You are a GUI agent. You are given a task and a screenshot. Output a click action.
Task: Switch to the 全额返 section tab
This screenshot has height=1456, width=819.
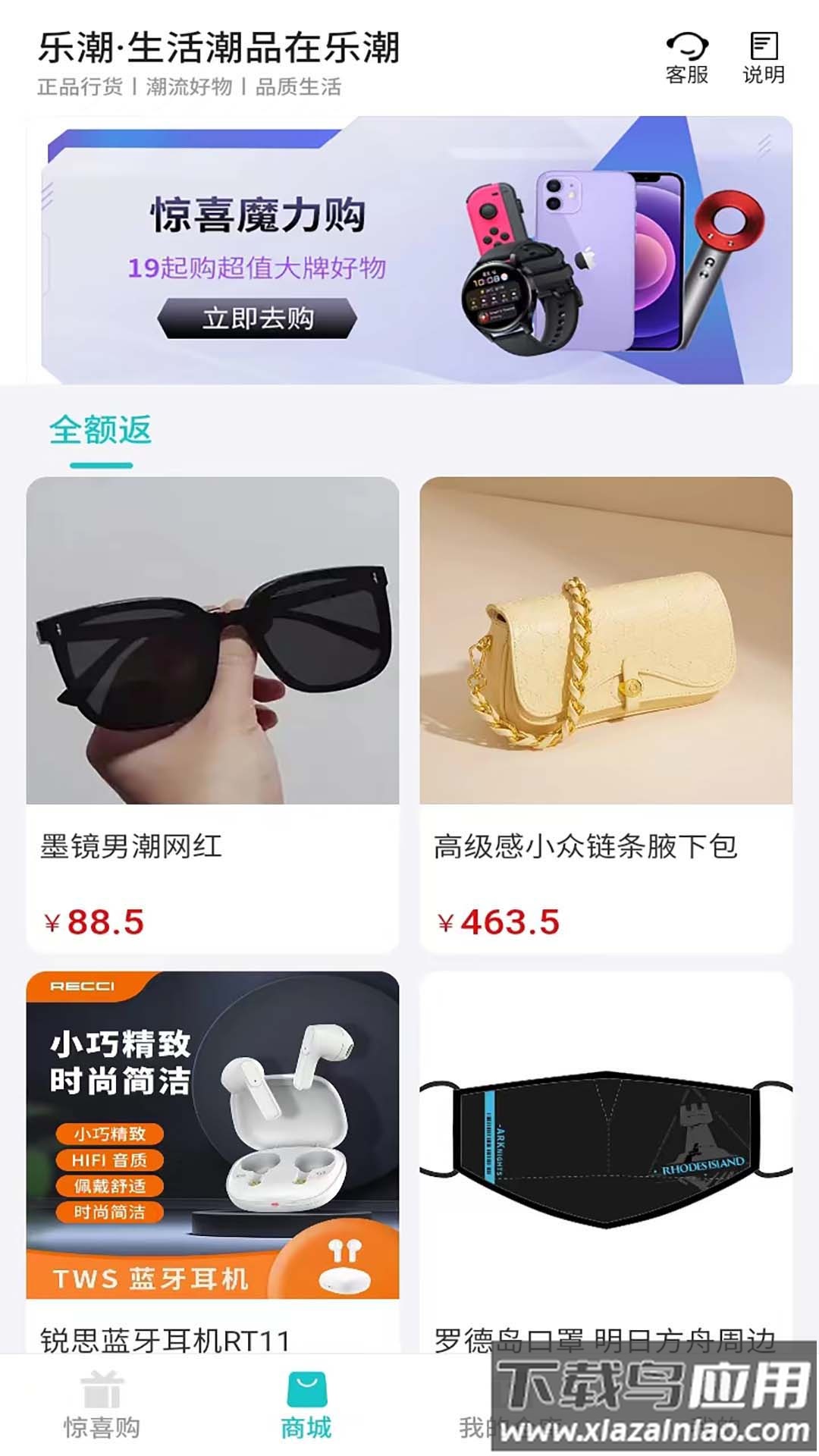click(102, 431)
